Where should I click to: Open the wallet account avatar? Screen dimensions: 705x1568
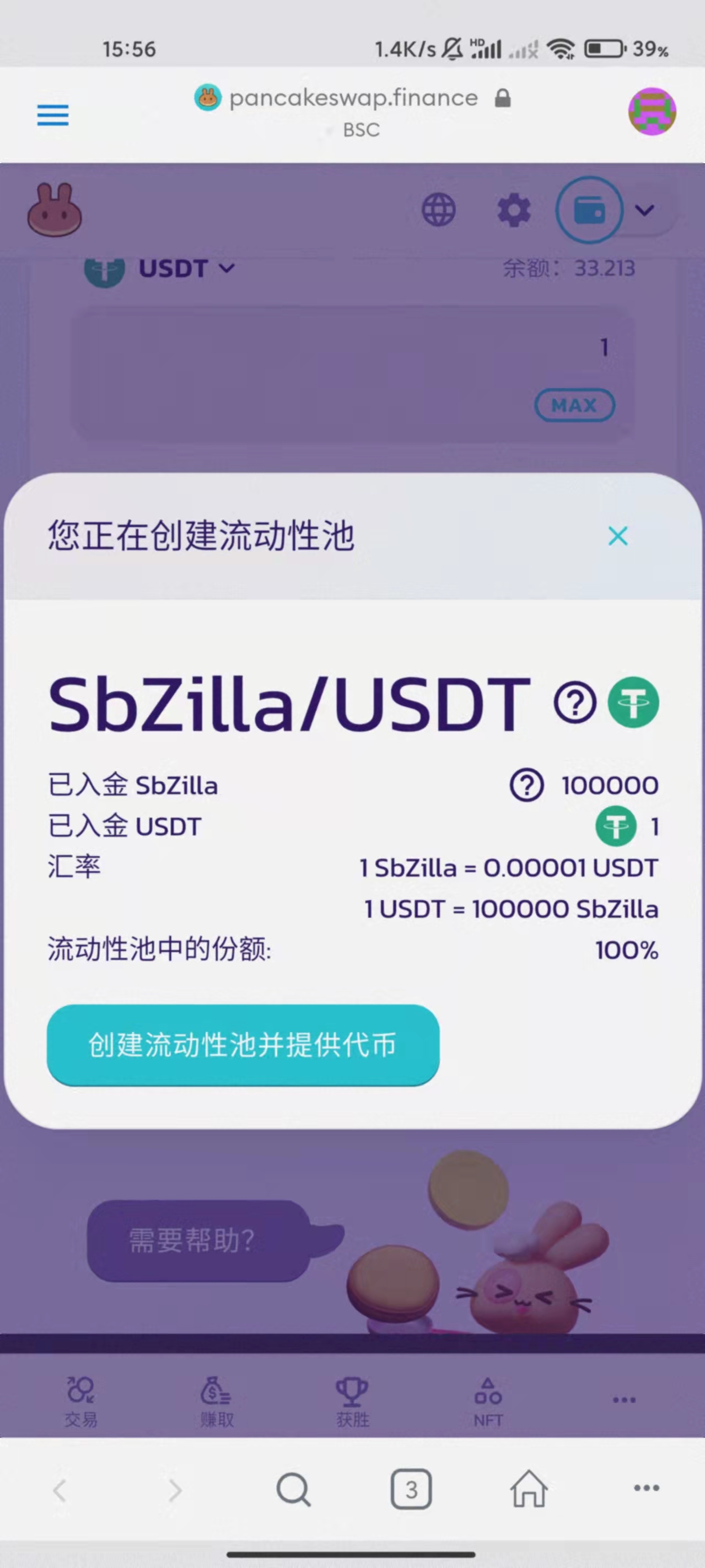(x=652, y=111)
